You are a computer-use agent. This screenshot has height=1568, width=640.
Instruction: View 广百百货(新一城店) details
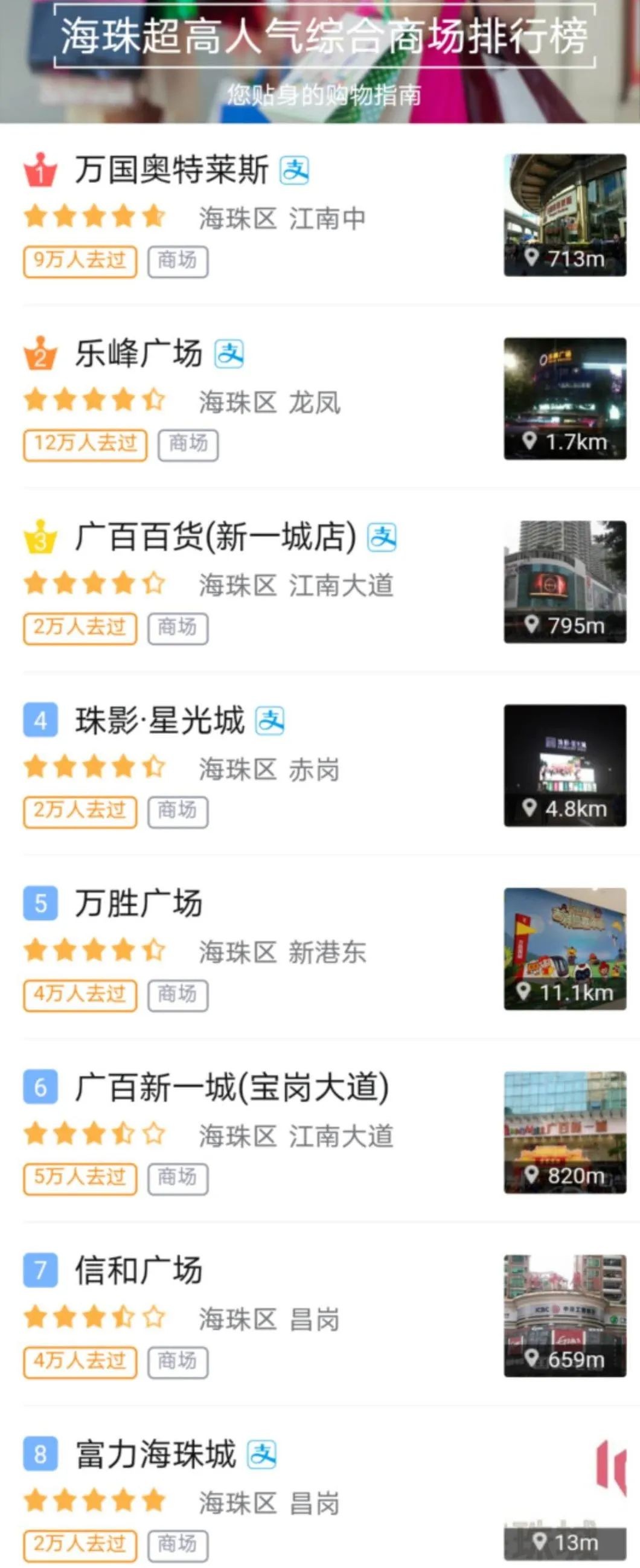click(x=216, y=537)
